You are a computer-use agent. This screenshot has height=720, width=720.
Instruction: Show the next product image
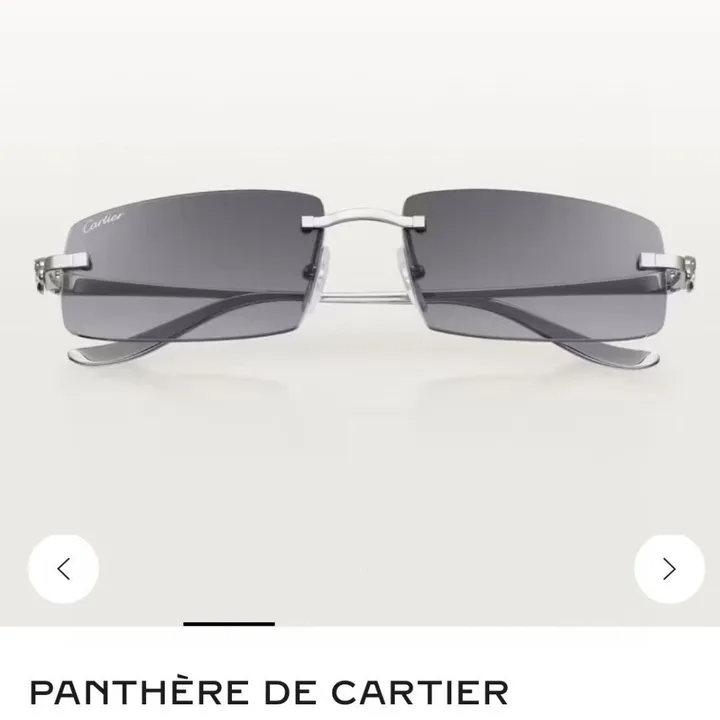tap(669, 569)
